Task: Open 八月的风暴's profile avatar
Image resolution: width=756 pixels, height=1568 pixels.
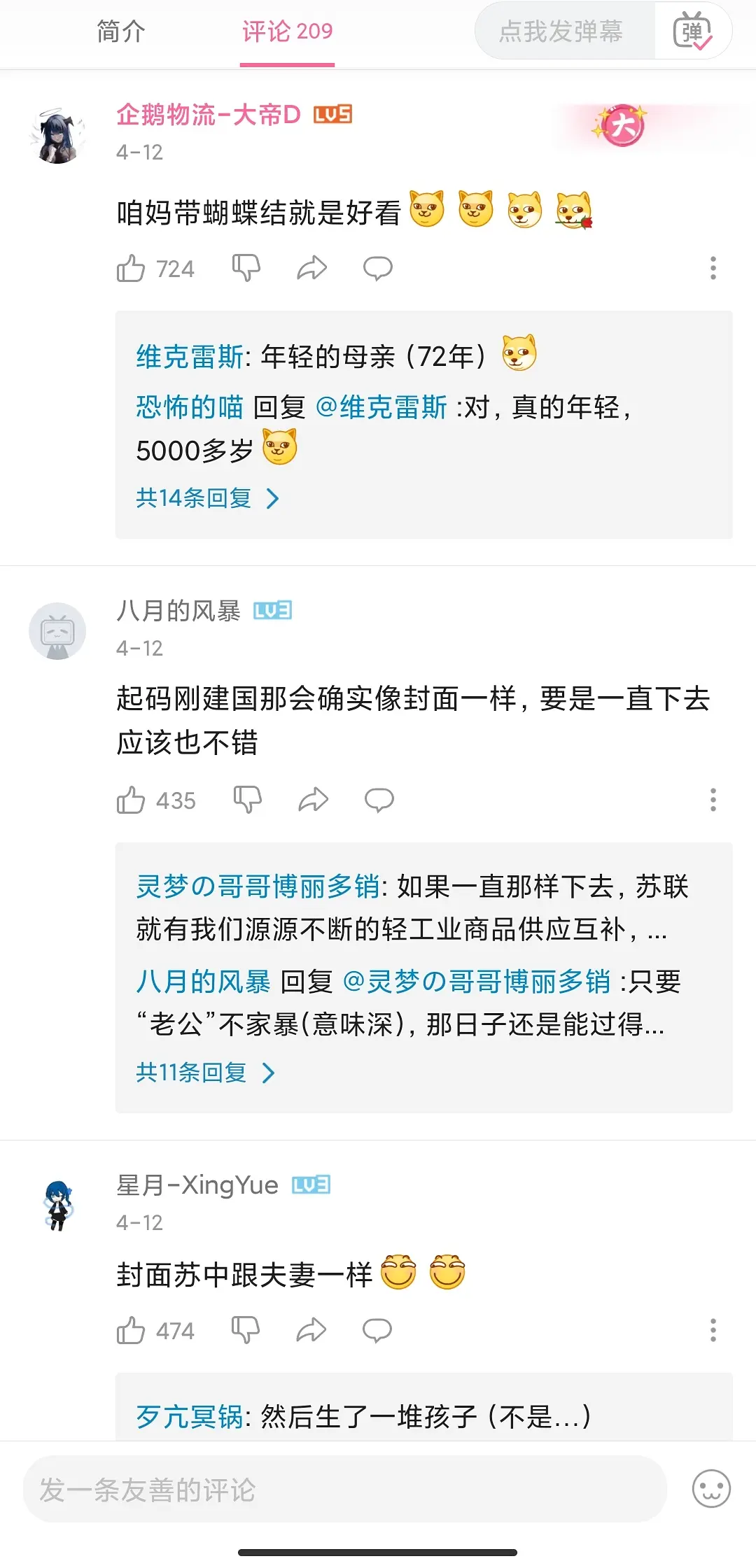Action: pos(57,631)
